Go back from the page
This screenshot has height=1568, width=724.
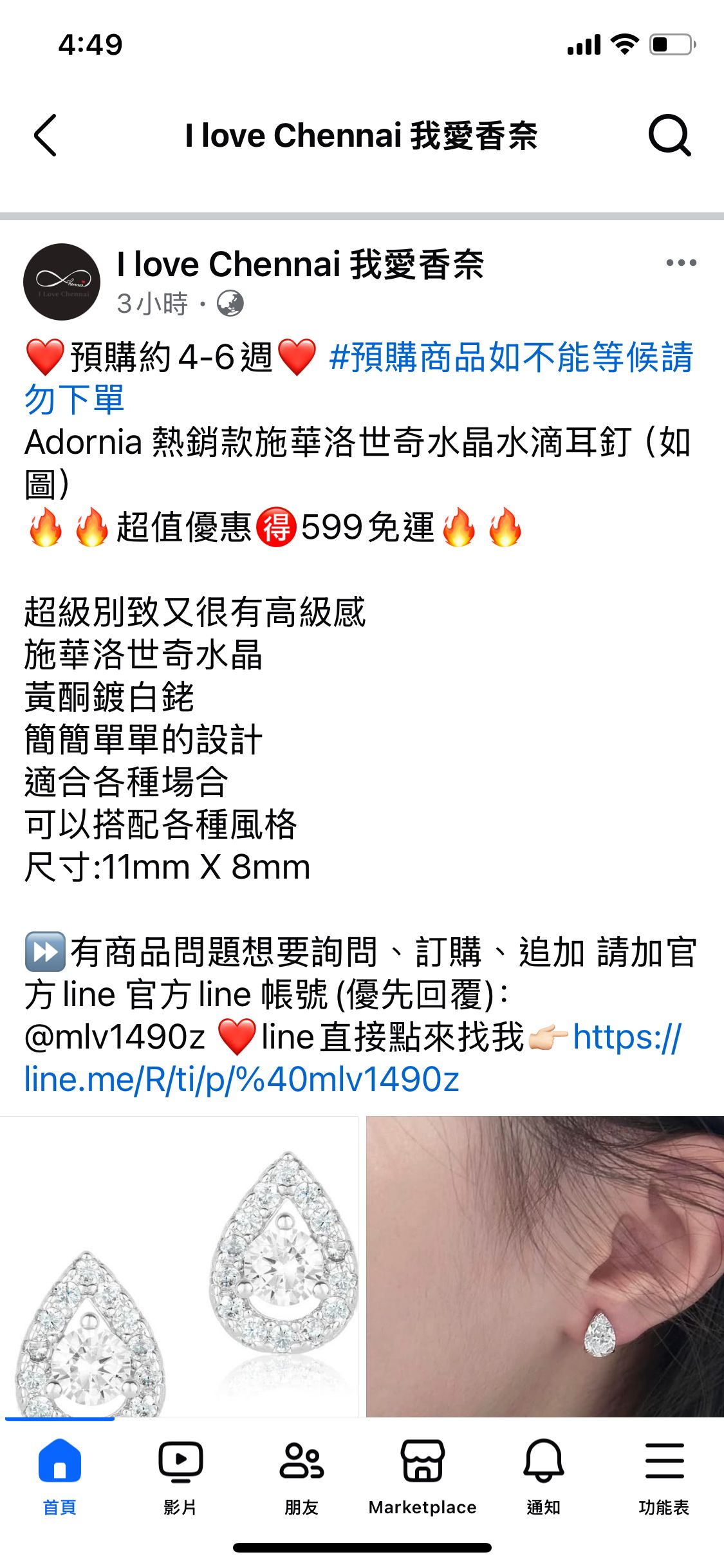(45, 135)
